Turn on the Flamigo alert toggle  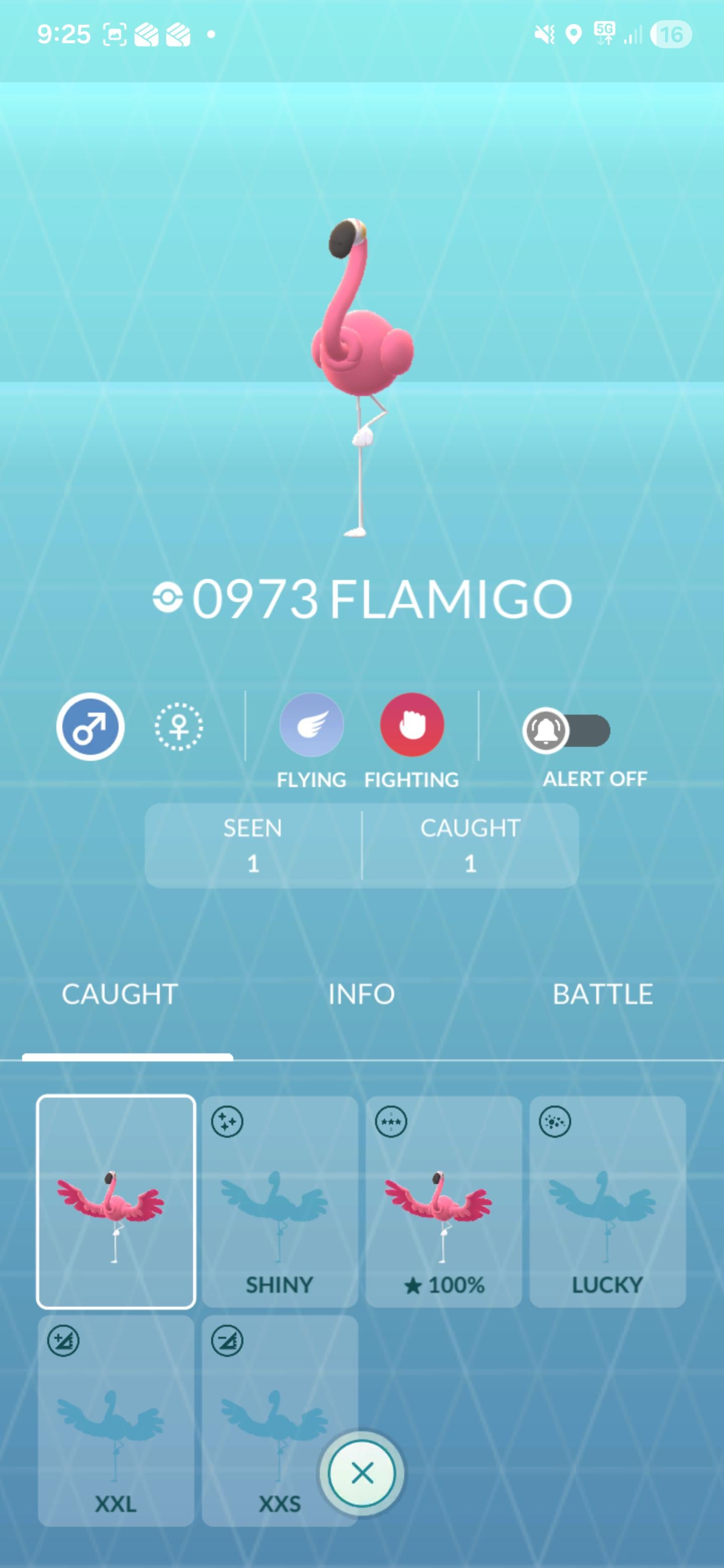(x=566, y=730)
